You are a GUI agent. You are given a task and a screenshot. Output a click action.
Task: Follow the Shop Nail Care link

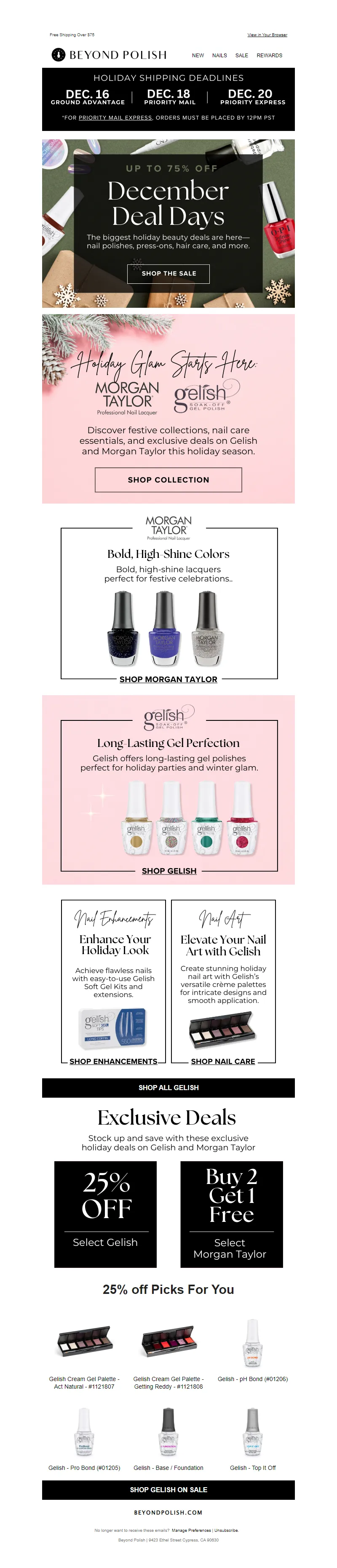(223, 1061)
